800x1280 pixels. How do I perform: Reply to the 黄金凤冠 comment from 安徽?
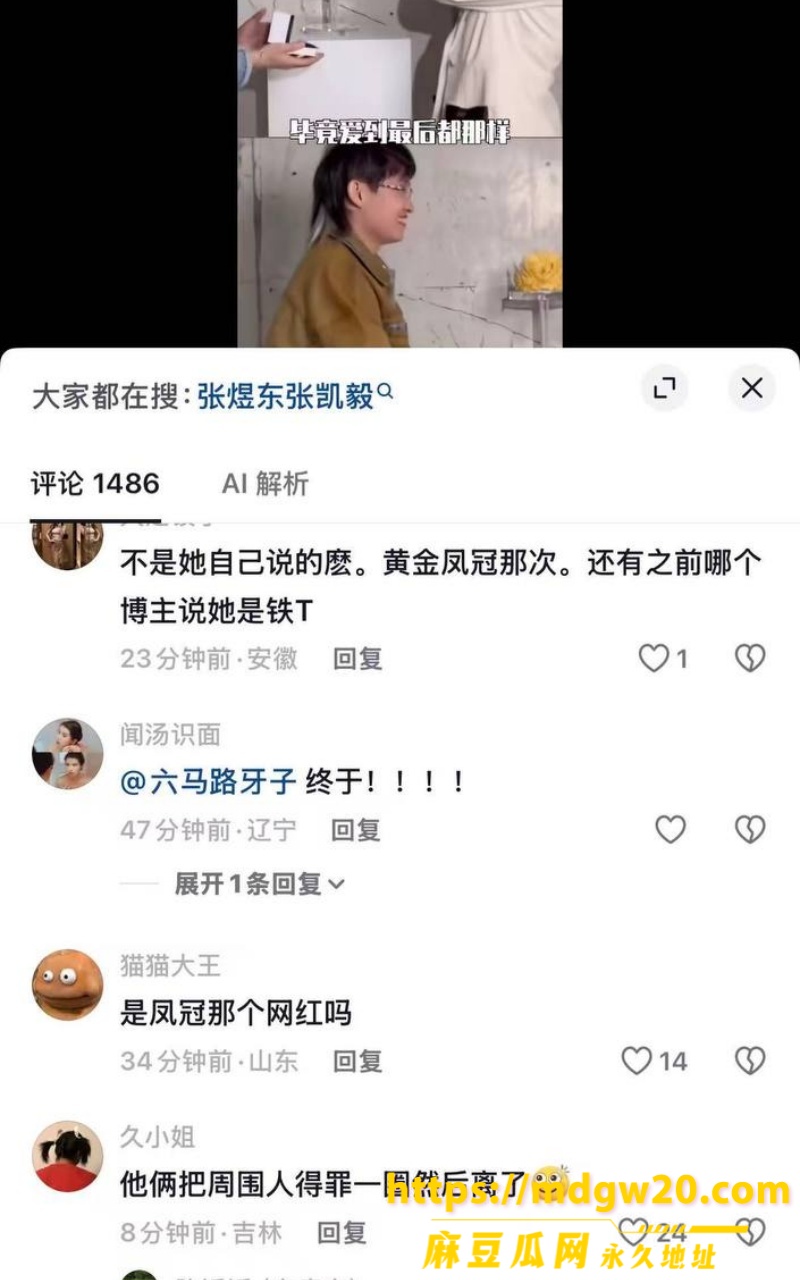pos(357,658)
